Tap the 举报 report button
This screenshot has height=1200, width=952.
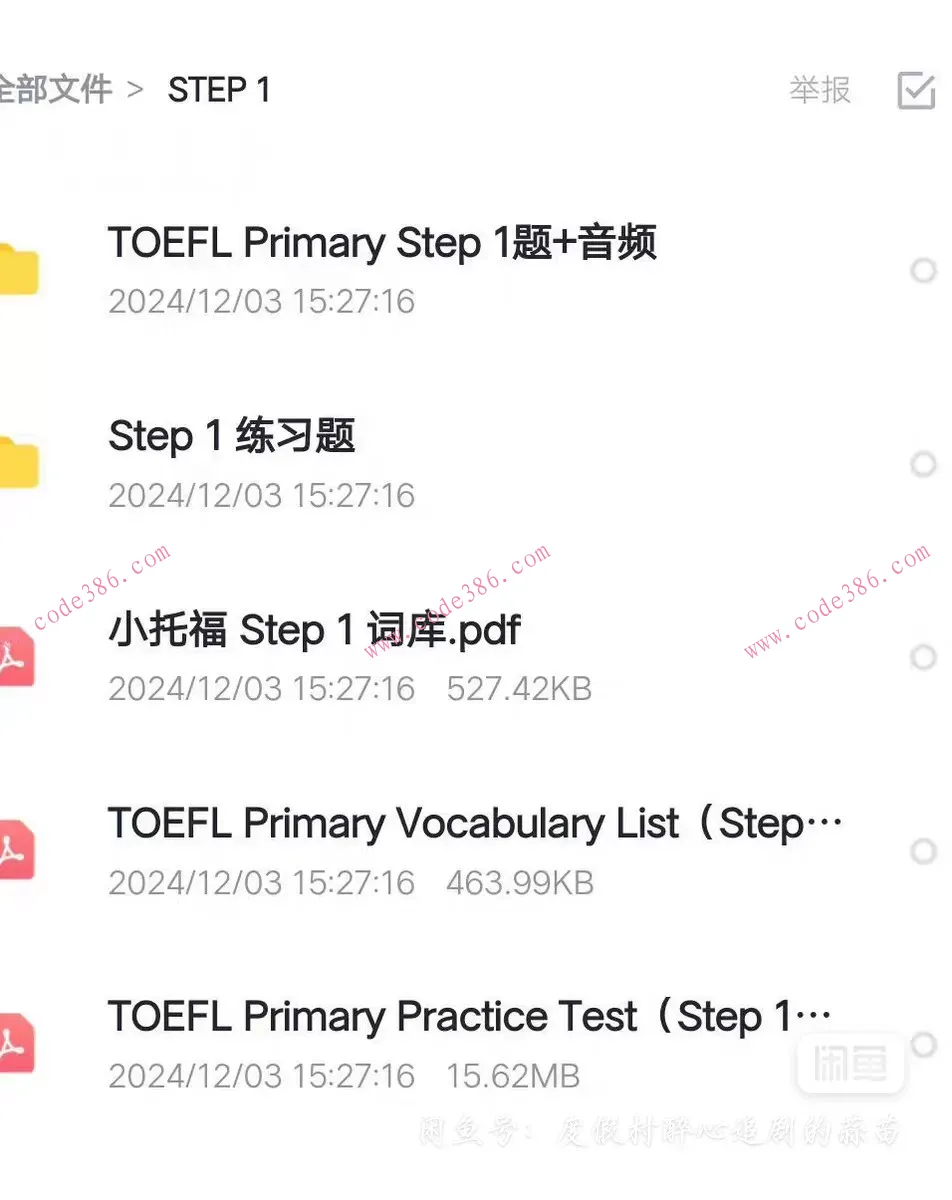click(819, 90)
